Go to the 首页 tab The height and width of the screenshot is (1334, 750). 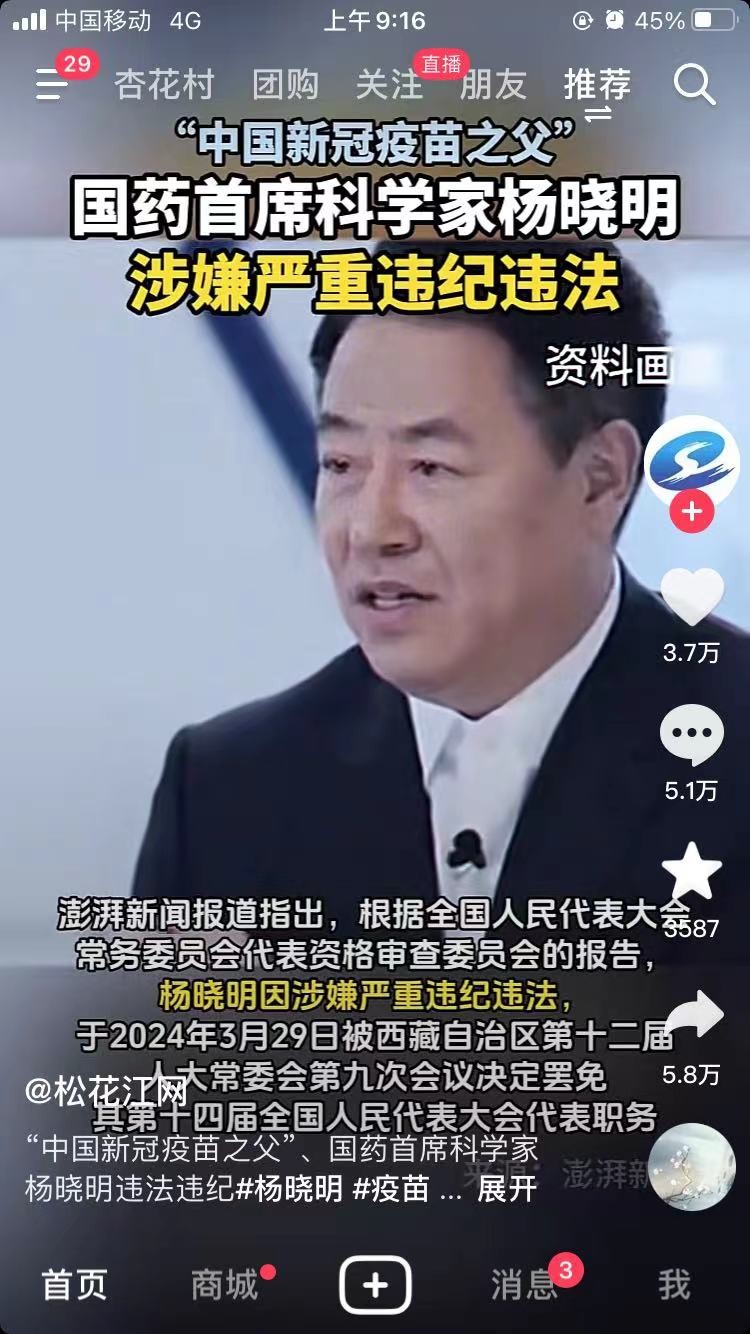[74, 1285]
